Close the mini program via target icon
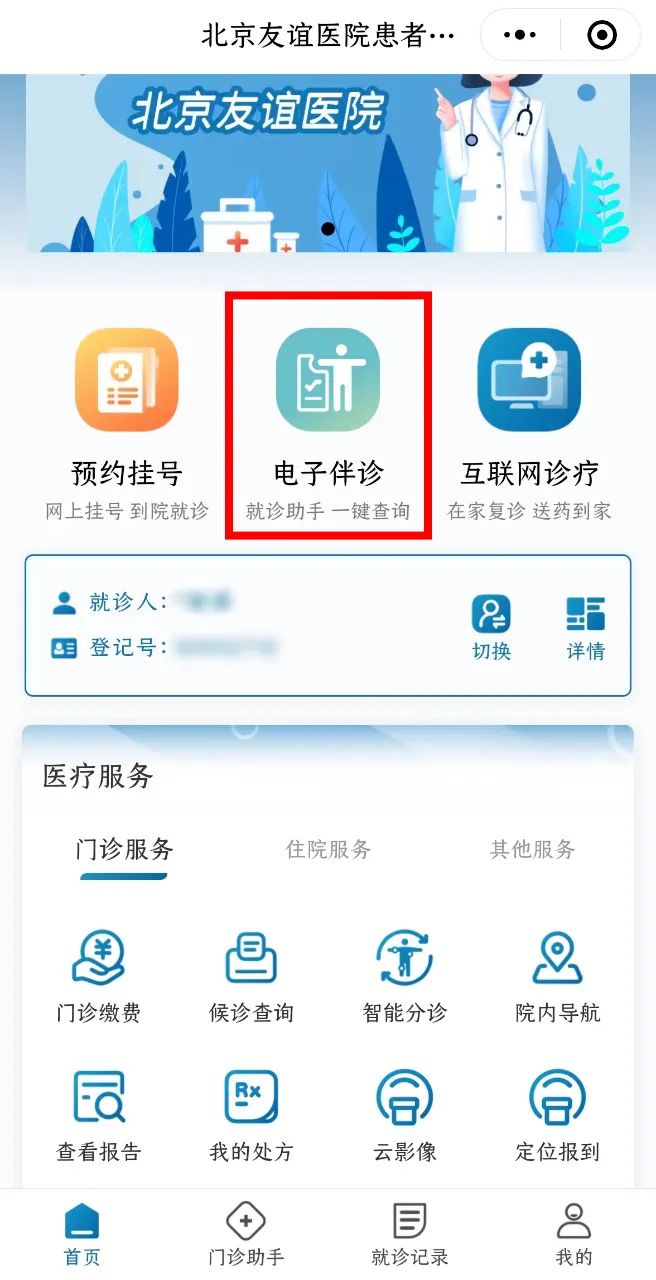The width and height of the screenshot is (656, 1280). (601, 36)
